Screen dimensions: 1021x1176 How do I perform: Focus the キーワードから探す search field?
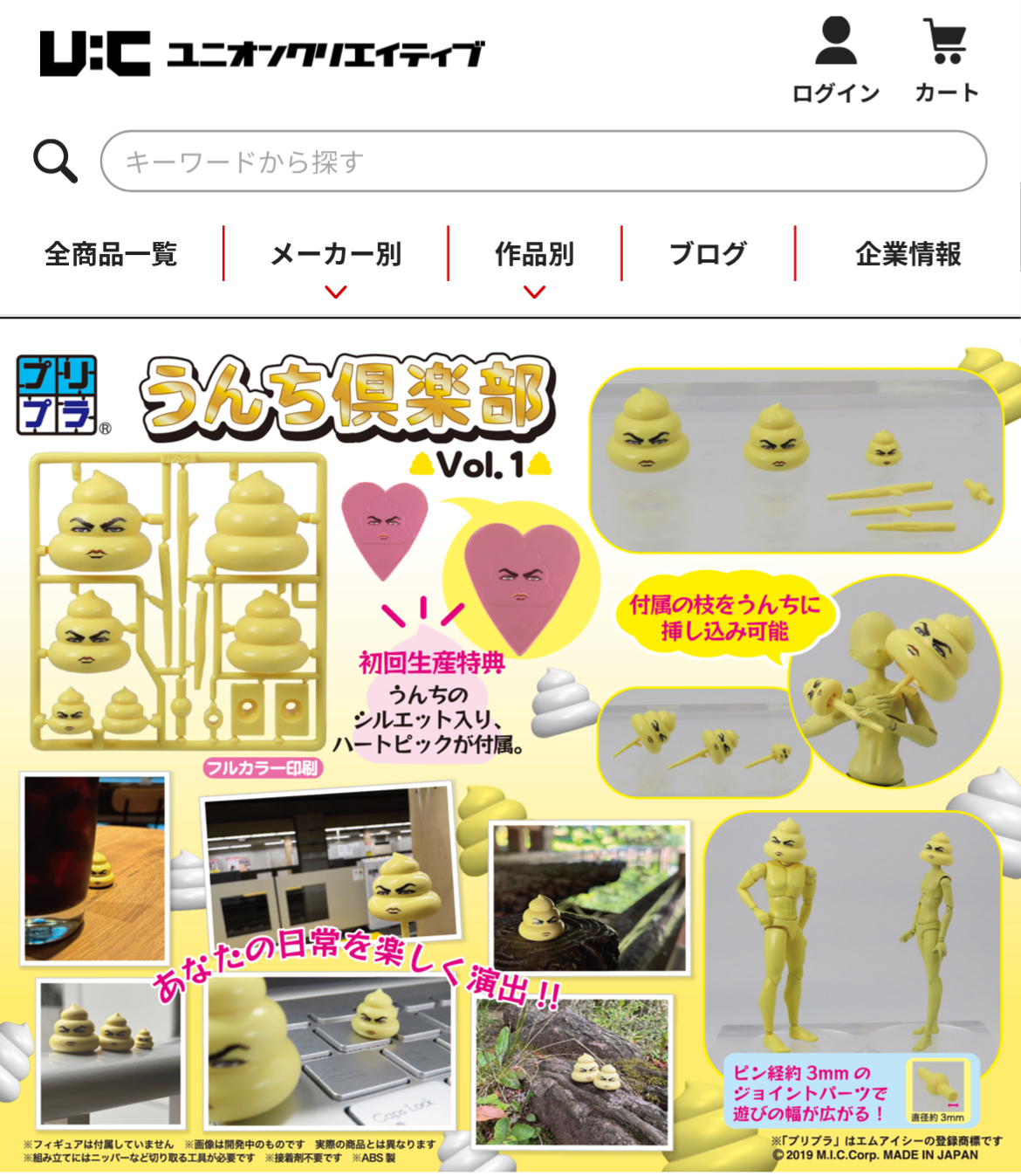[543, 162]
